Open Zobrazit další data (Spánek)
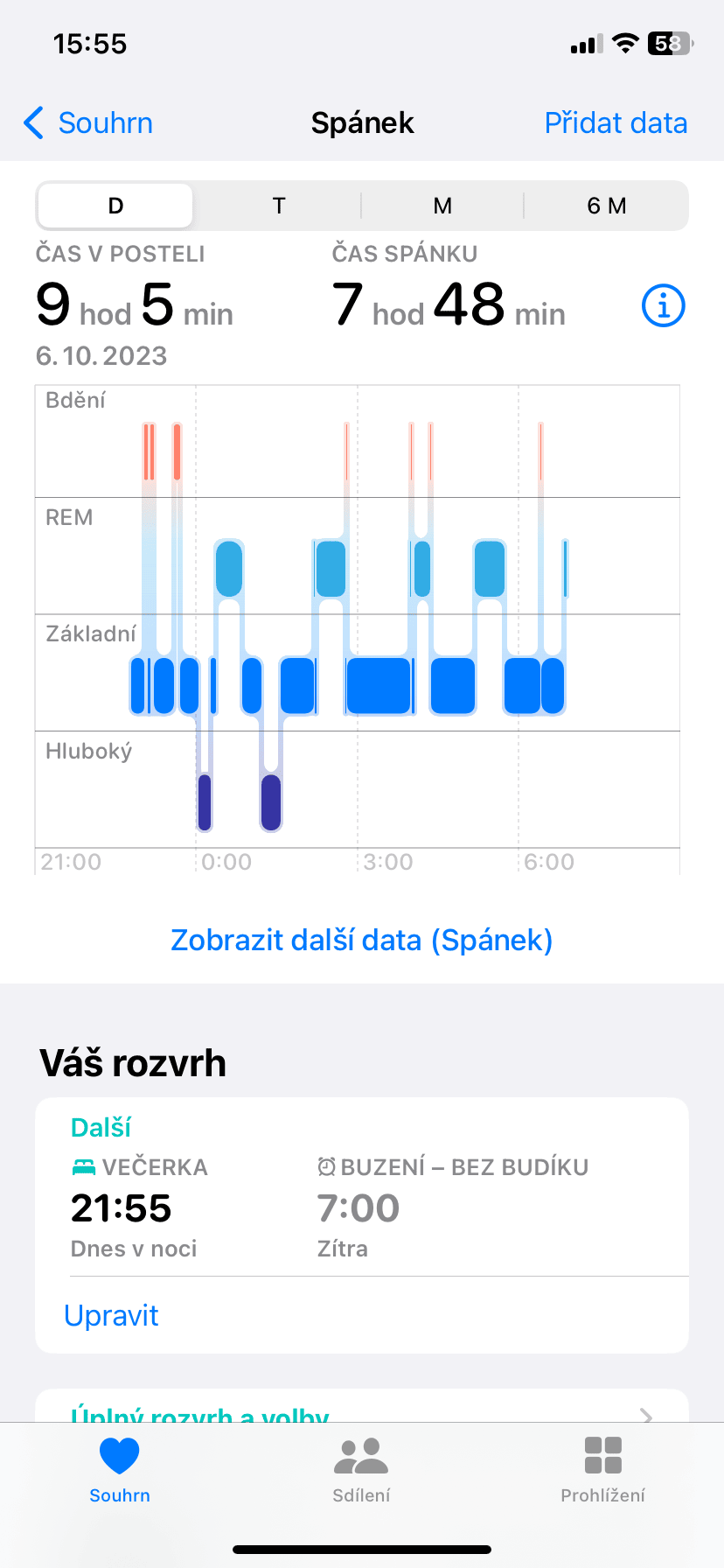 361,940
